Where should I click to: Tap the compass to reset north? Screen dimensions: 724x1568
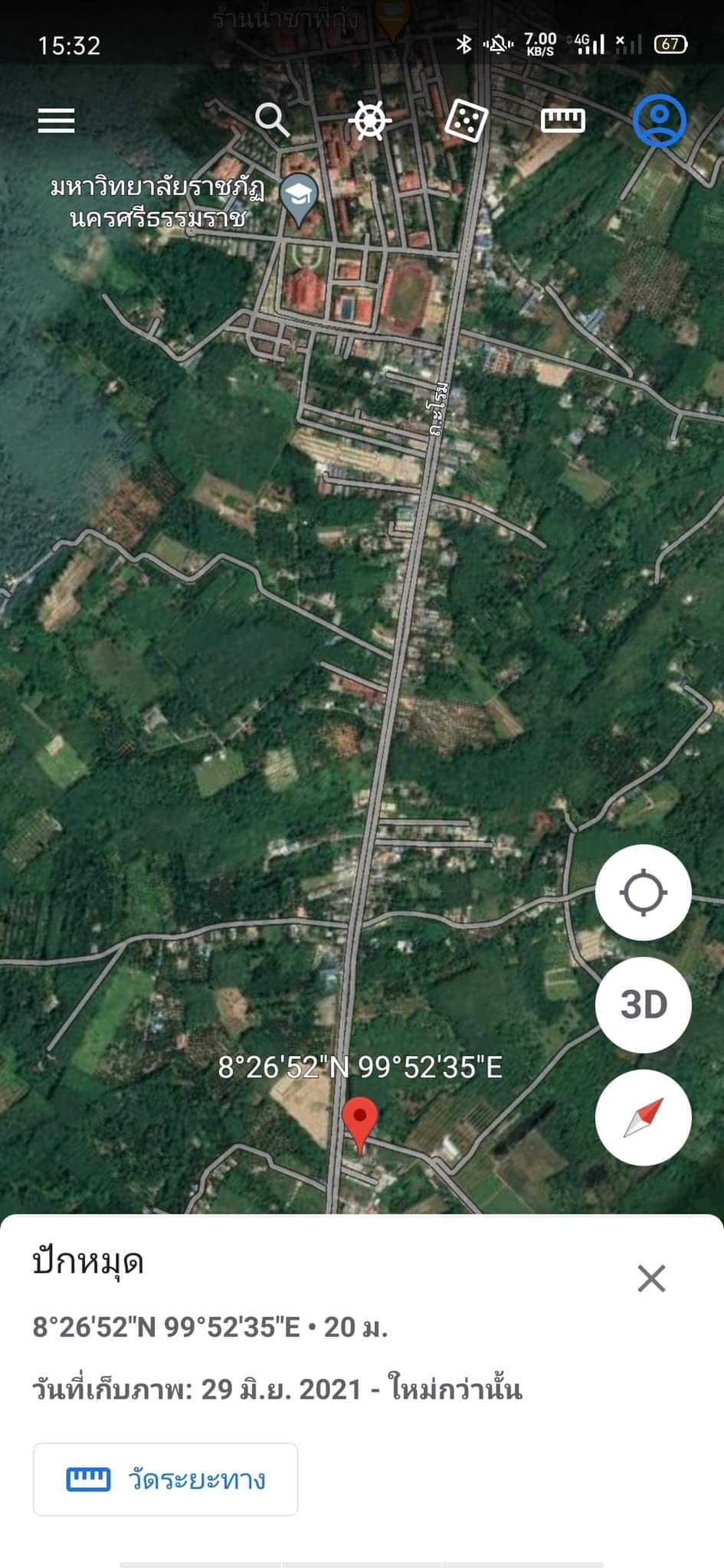644,1117
